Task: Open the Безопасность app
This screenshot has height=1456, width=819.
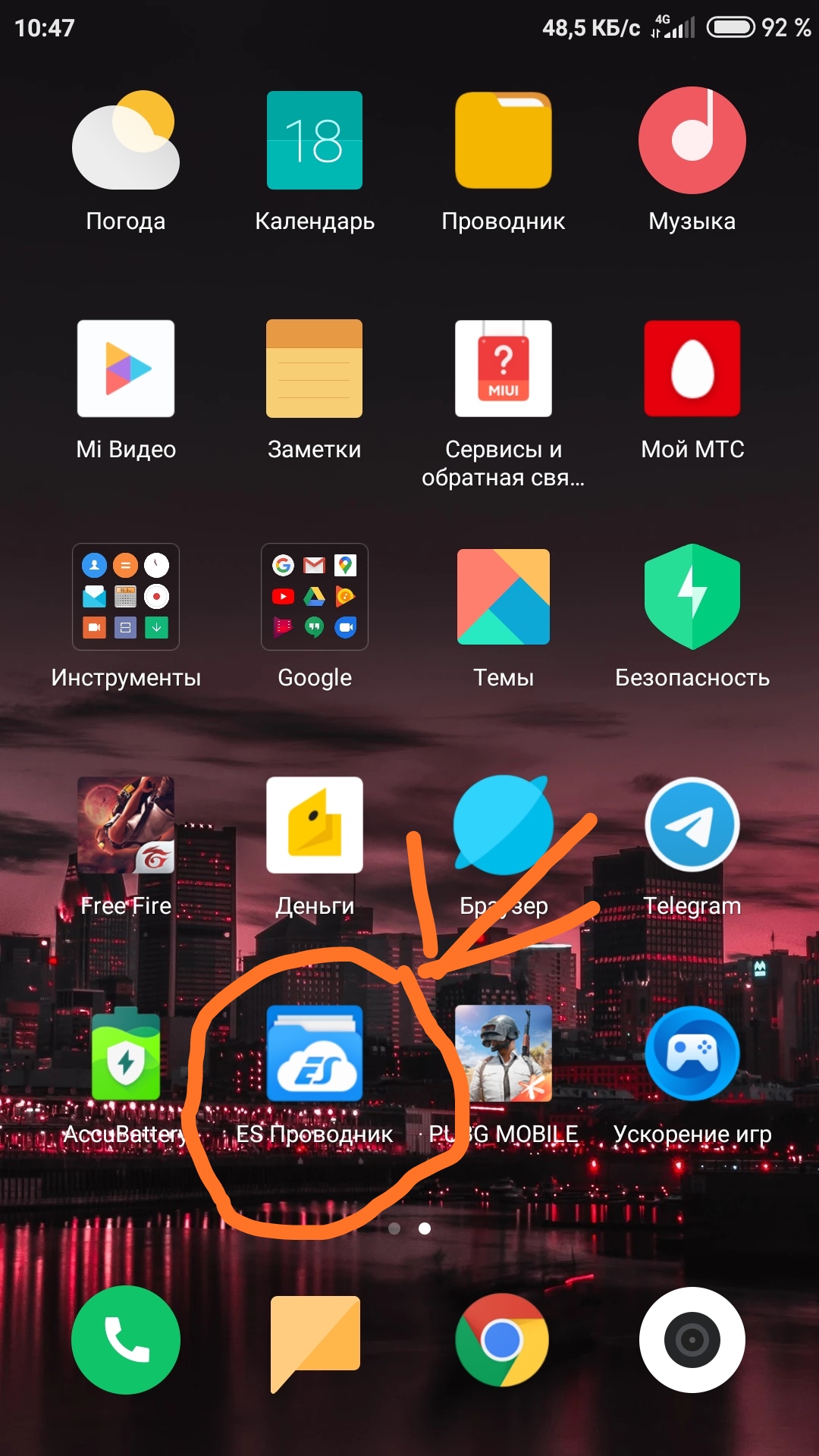Action: (x=692, y=597)
